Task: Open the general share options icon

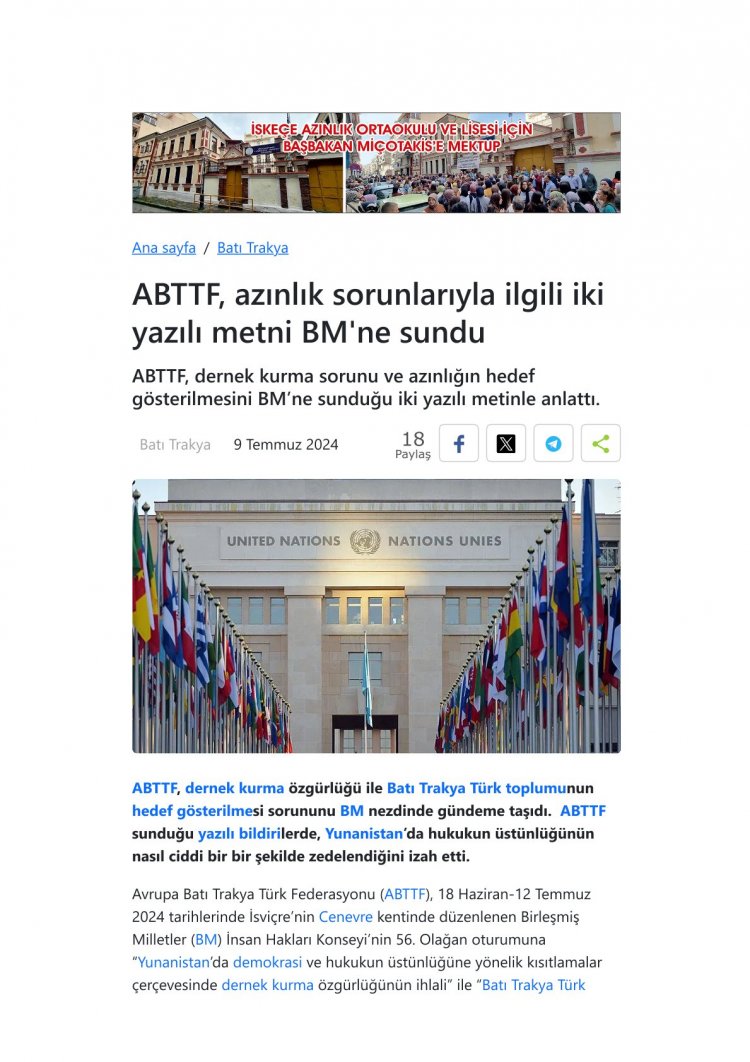Action: 600,444
